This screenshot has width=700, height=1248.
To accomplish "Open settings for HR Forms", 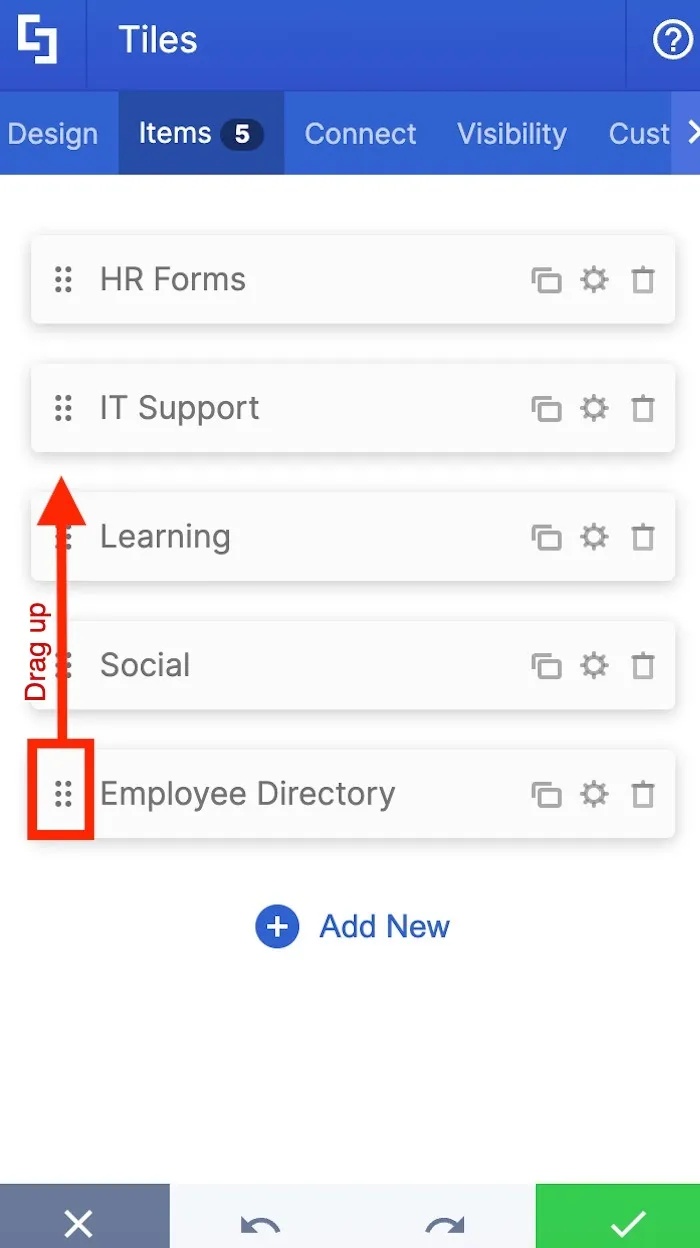I will pos(594,279).
